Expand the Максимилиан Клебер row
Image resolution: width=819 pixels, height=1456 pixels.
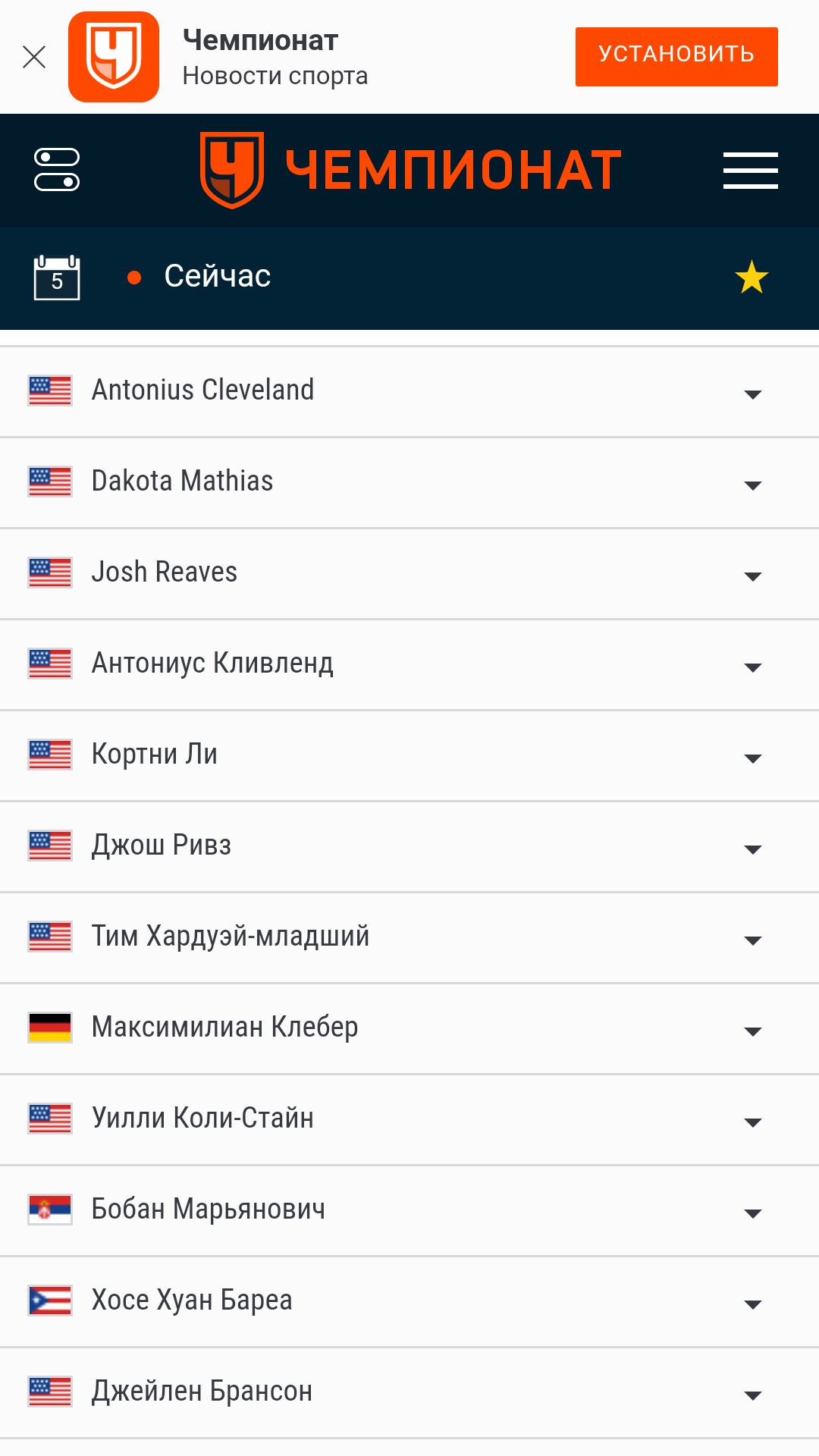[x=409, y=1029]
